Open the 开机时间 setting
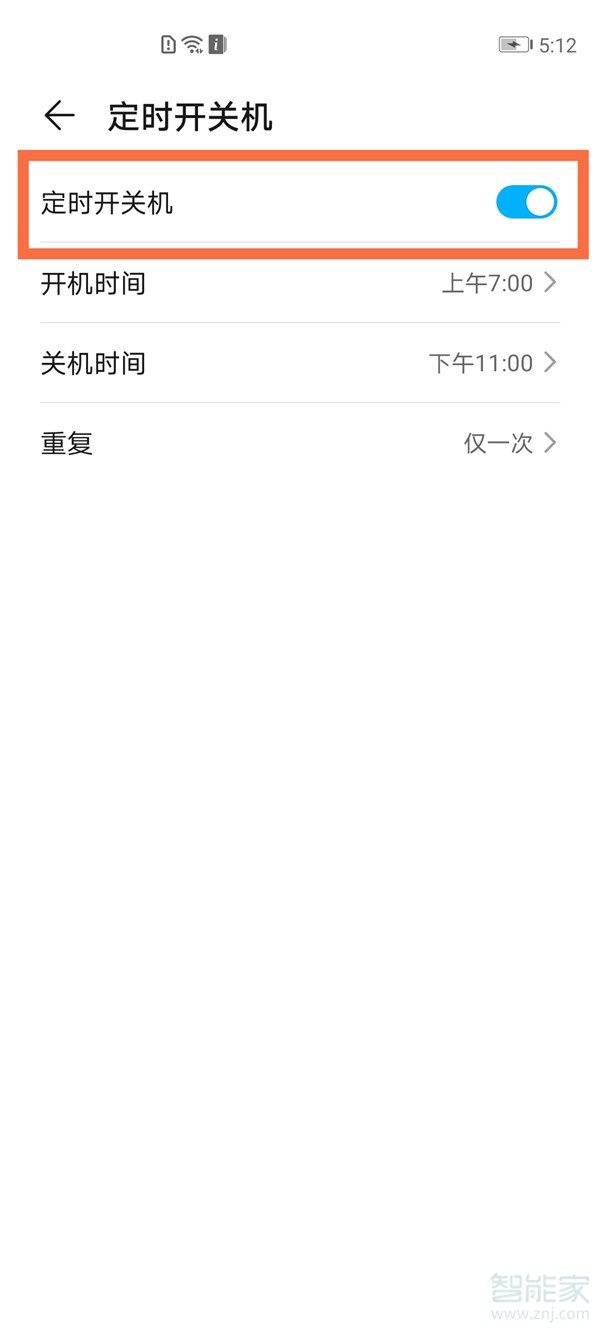Viewport: 600px width, 1333px height. click(x=300, y=283)
